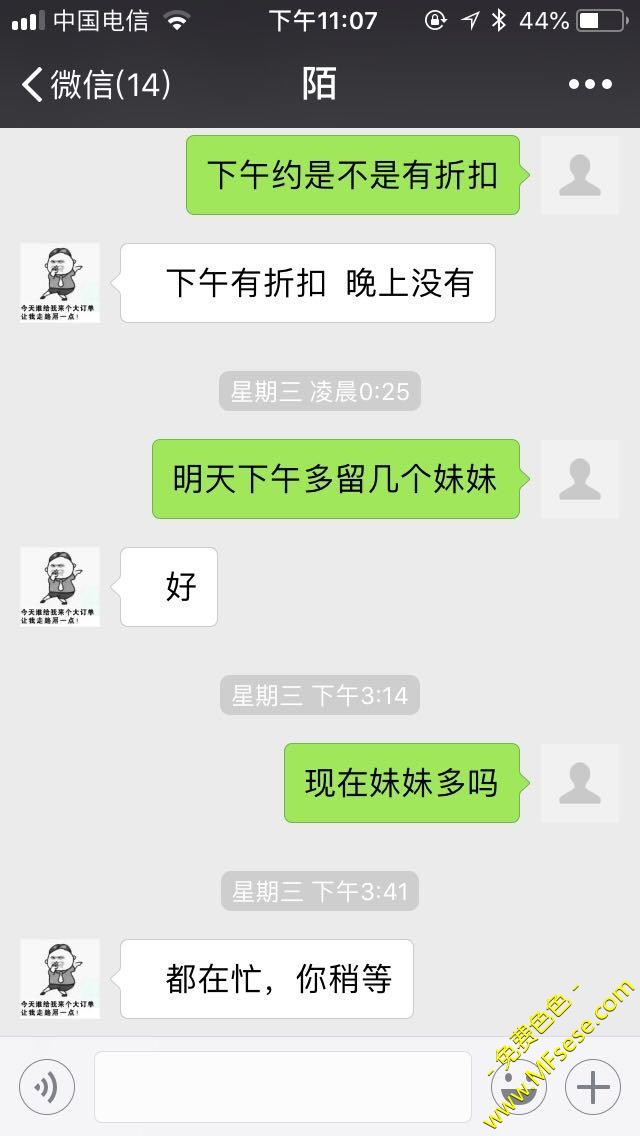Focus the message text field
Screen dimensions: 640x1136
282,1087
